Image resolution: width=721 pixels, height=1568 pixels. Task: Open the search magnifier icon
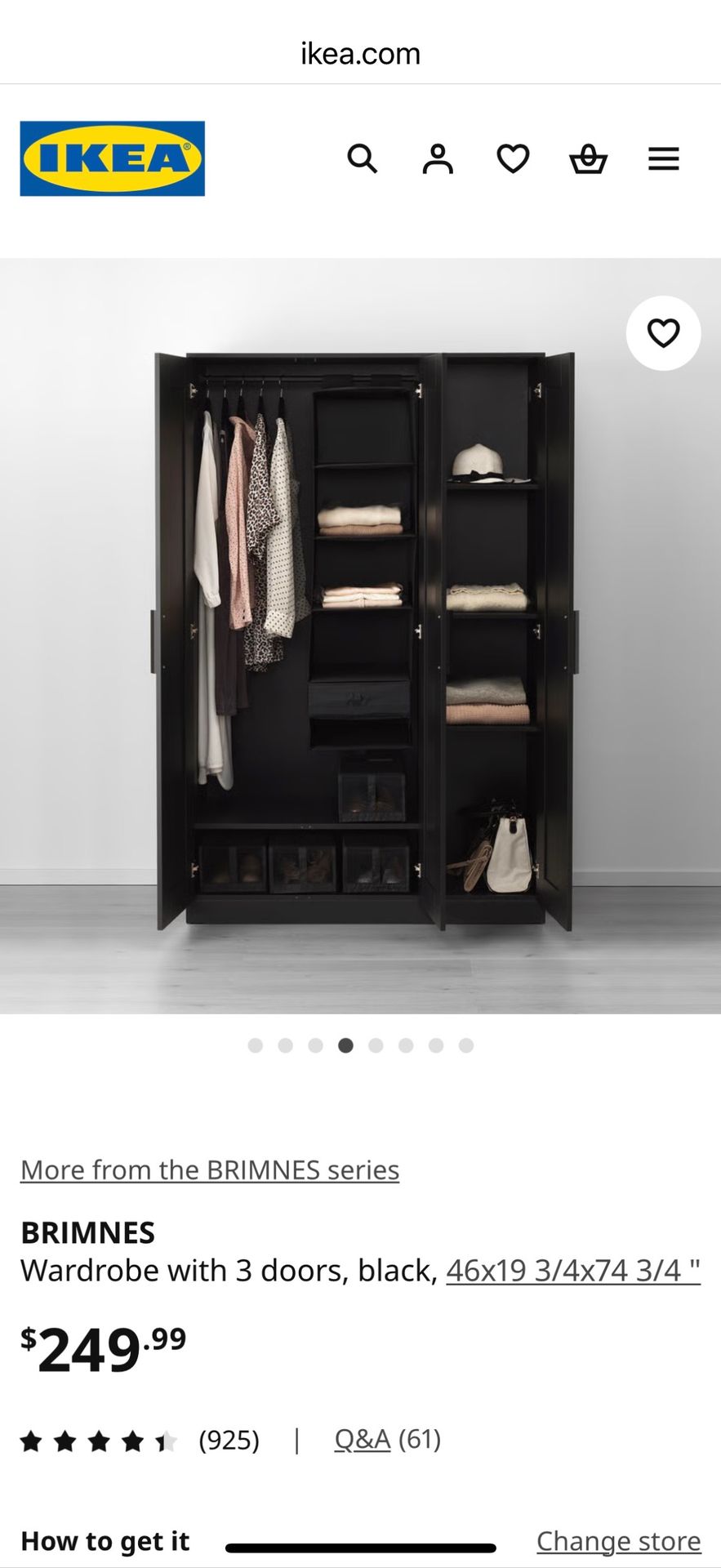pyautogui.click(x=362, y=158)
